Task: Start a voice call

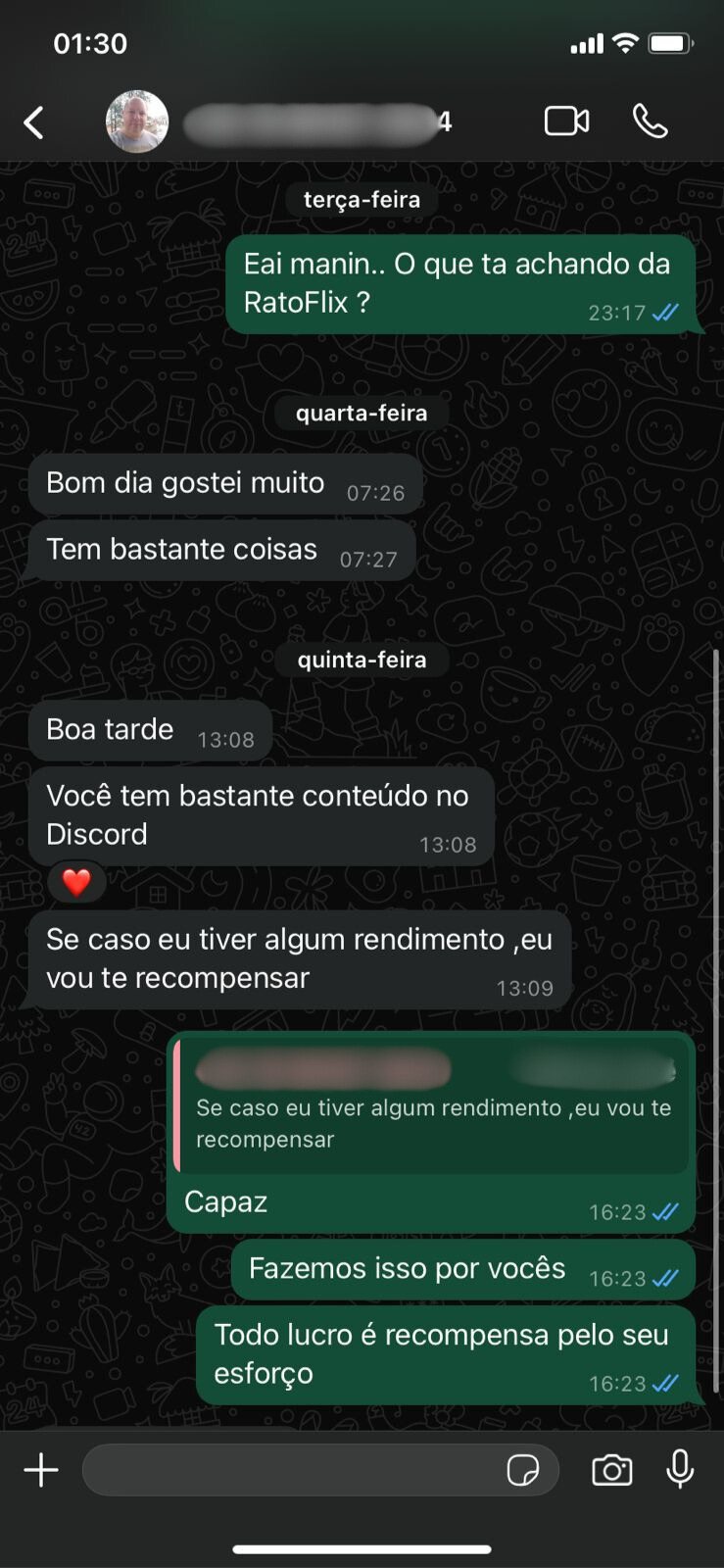Action: coord(650,122)
